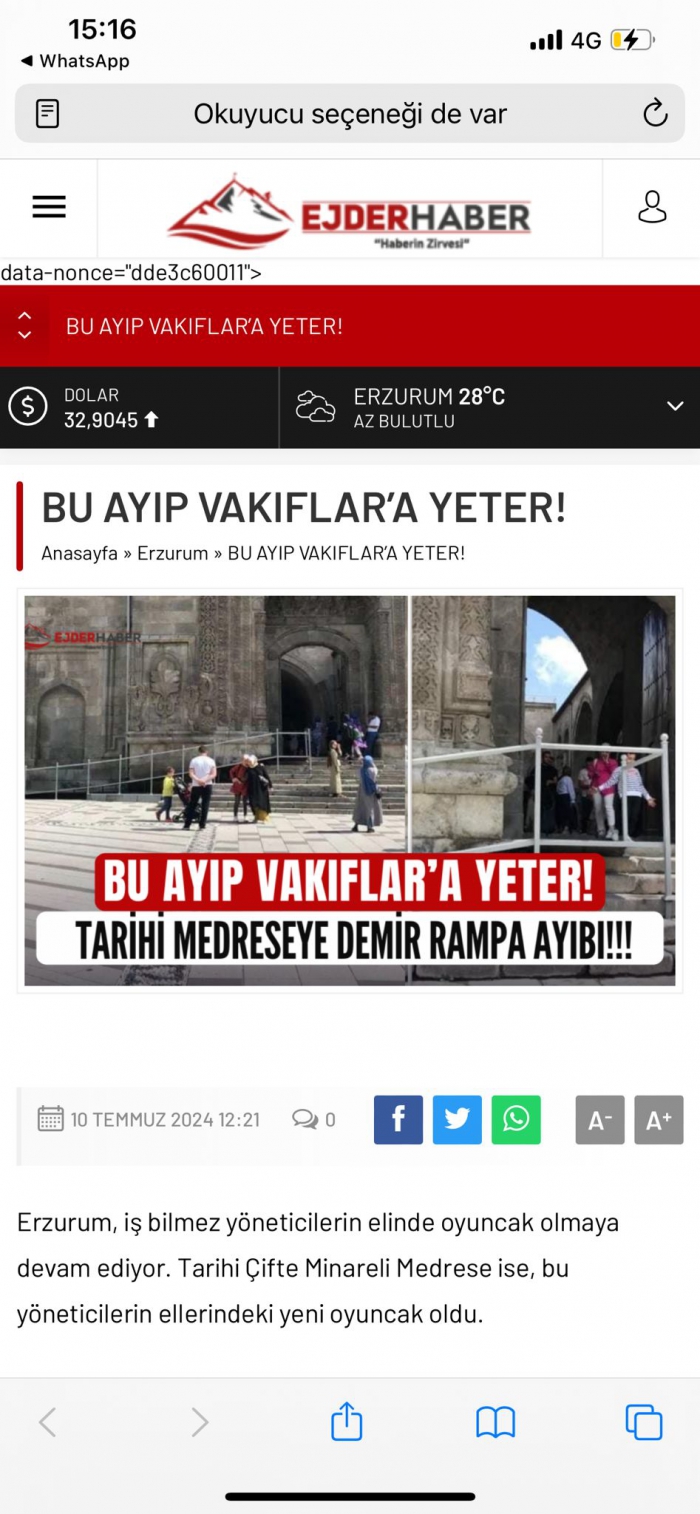The width and height of the screenshot is (700, 1514).
Task: Go to Anasayfa breadcrumb
Action: click(79, 553)
